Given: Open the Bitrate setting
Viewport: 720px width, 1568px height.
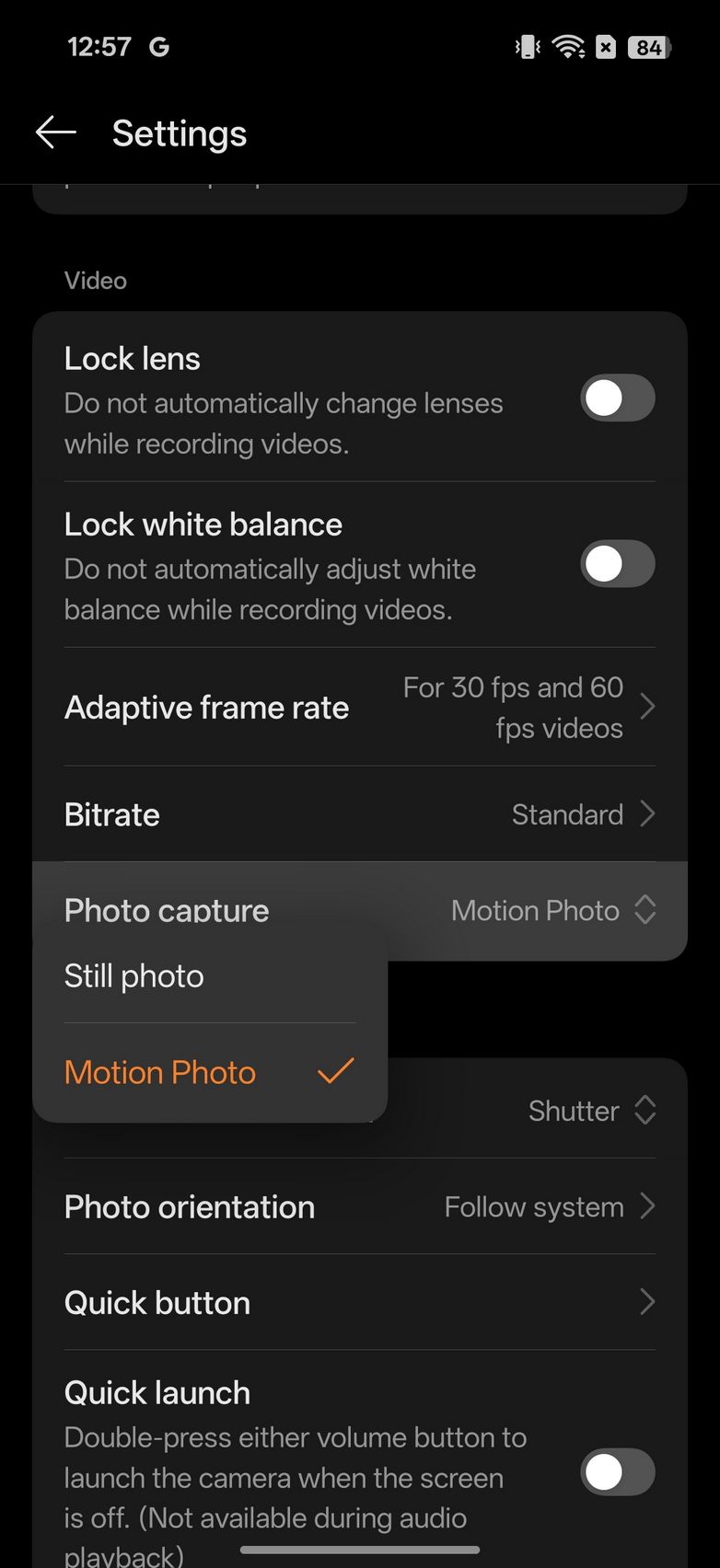Looking at the screenshot, I should click(x=359, y=814).
